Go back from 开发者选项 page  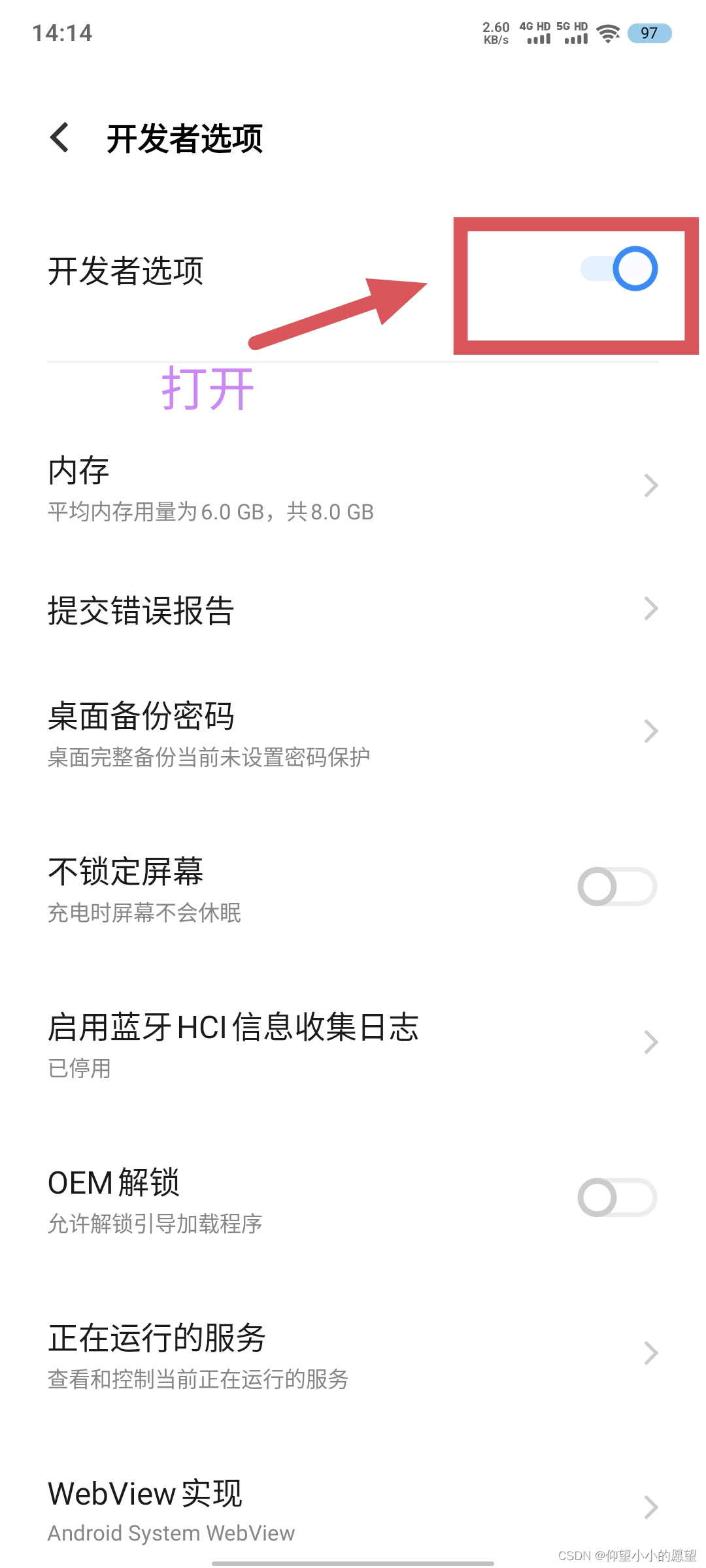coord(60,138)
